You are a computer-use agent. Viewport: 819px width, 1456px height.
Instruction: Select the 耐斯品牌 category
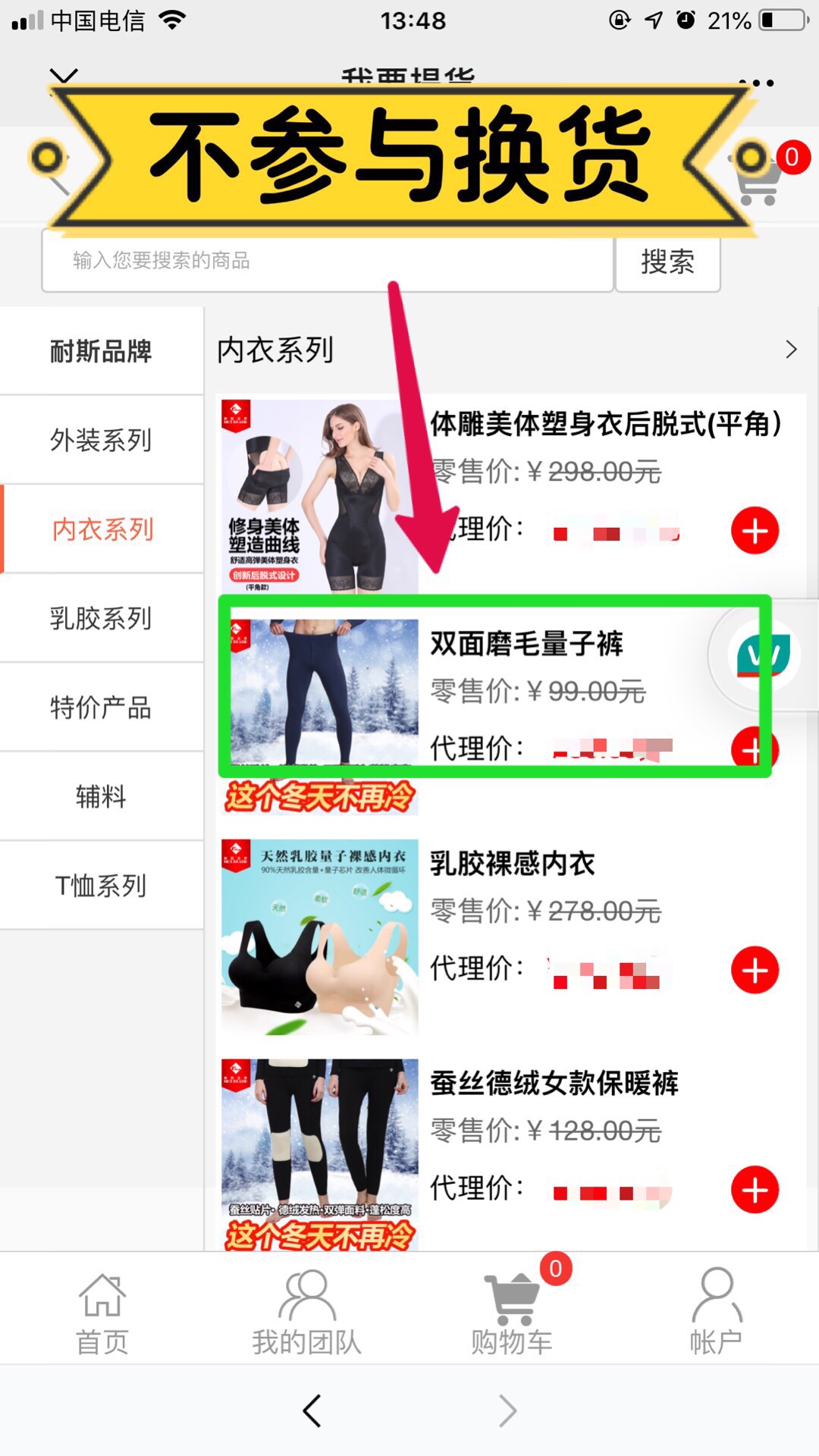tap(101, 351)
